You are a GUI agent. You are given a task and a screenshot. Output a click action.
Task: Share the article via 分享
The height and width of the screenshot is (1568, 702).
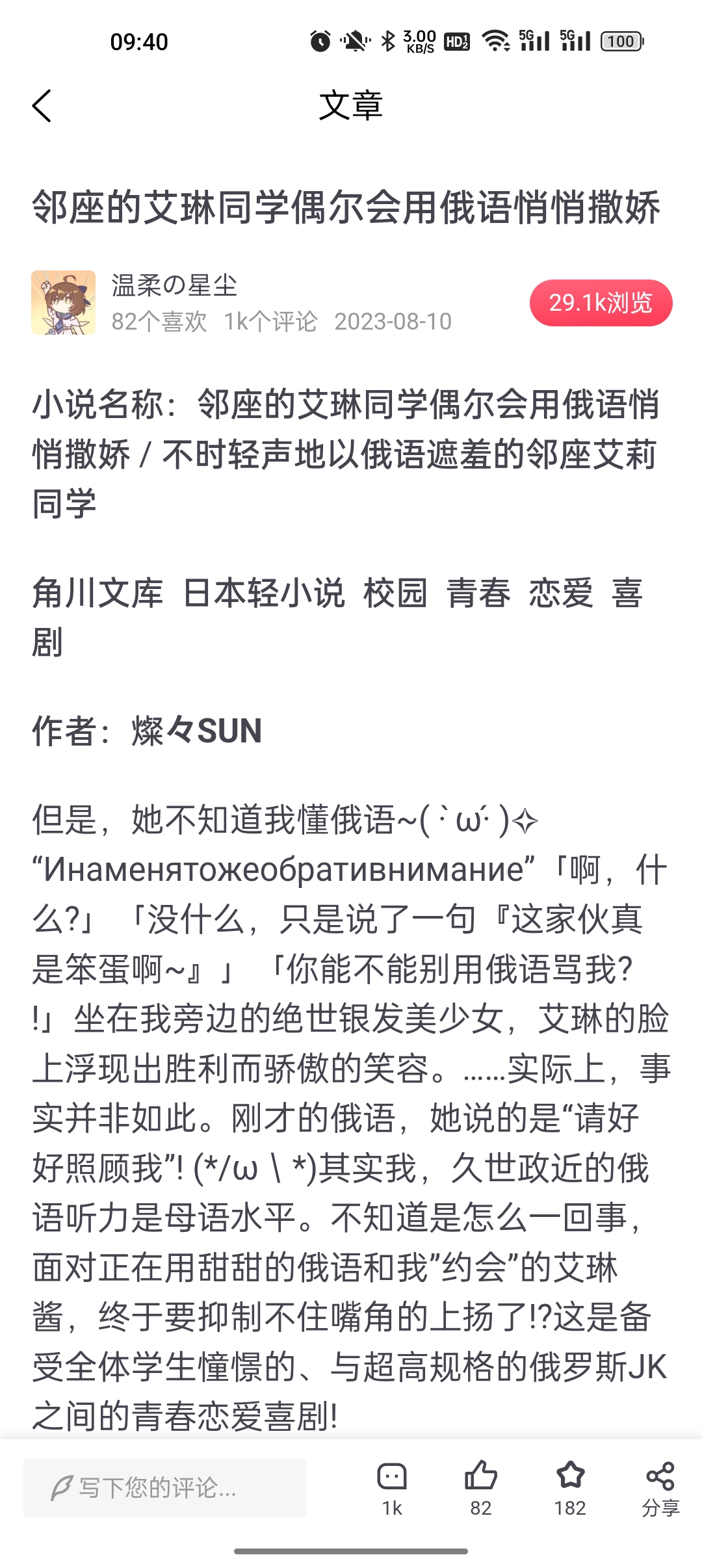point(660,1489)
